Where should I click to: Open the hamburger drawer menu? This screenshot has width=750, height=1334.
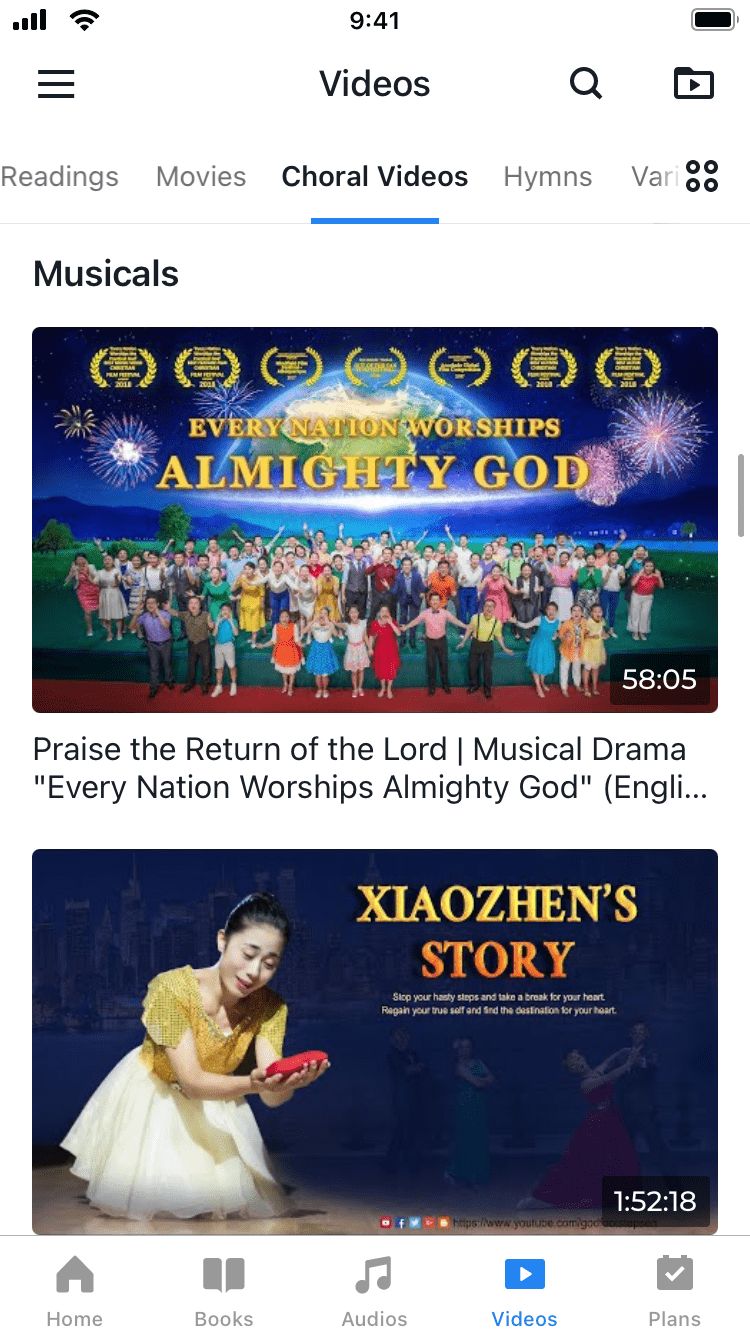[56, 84]
